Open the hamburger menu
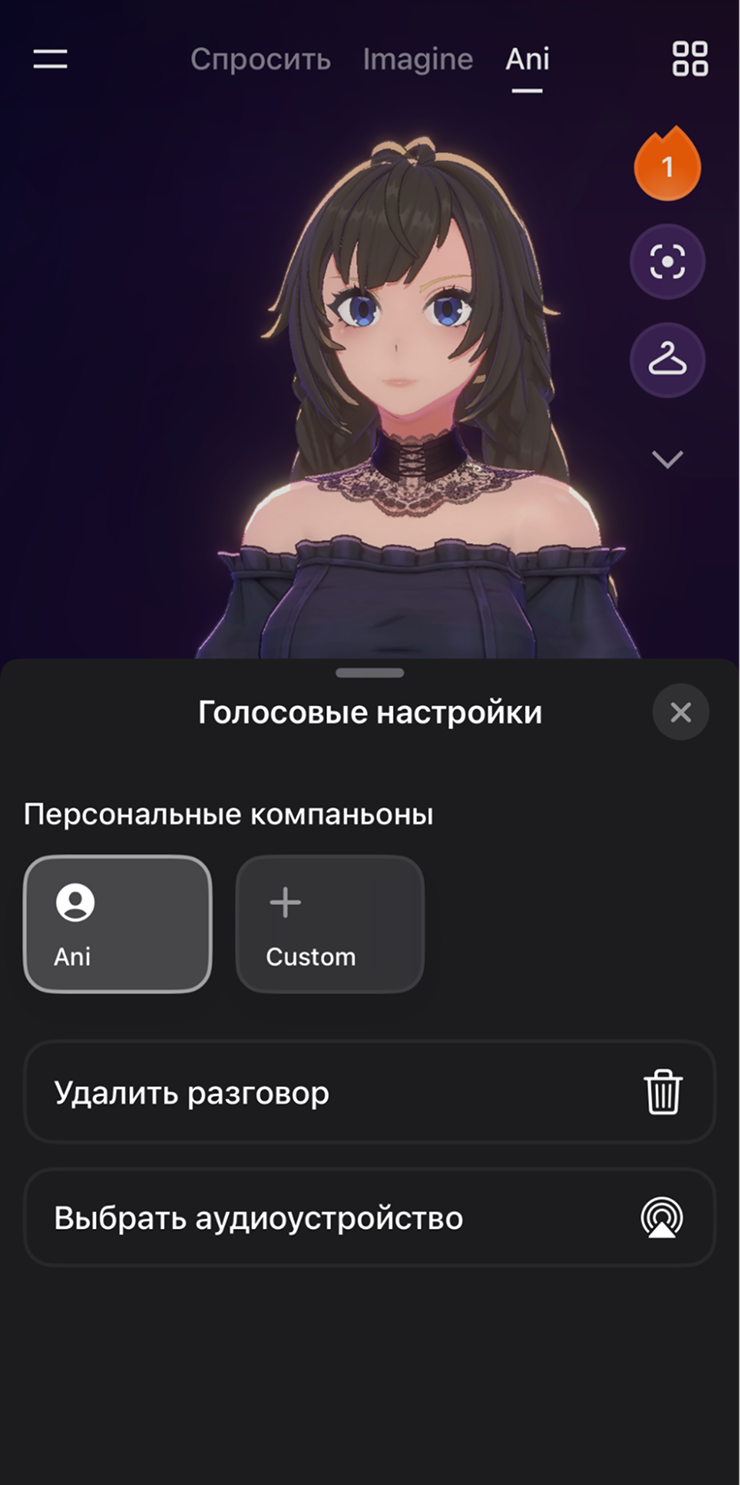Screen dimensions: 740x1485 pos(50,59)
